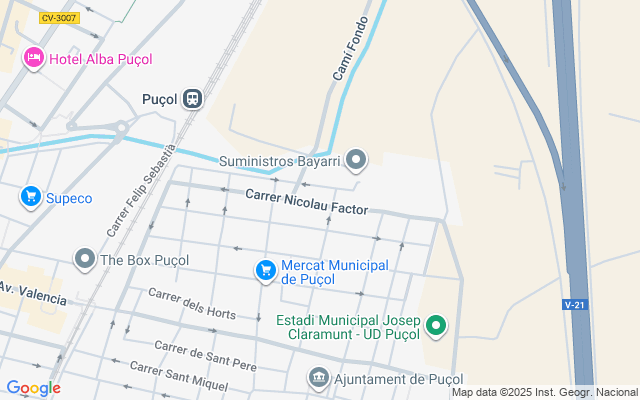Select the Puçol train station marker
640x400 pixels.
(x=193, y=99)
